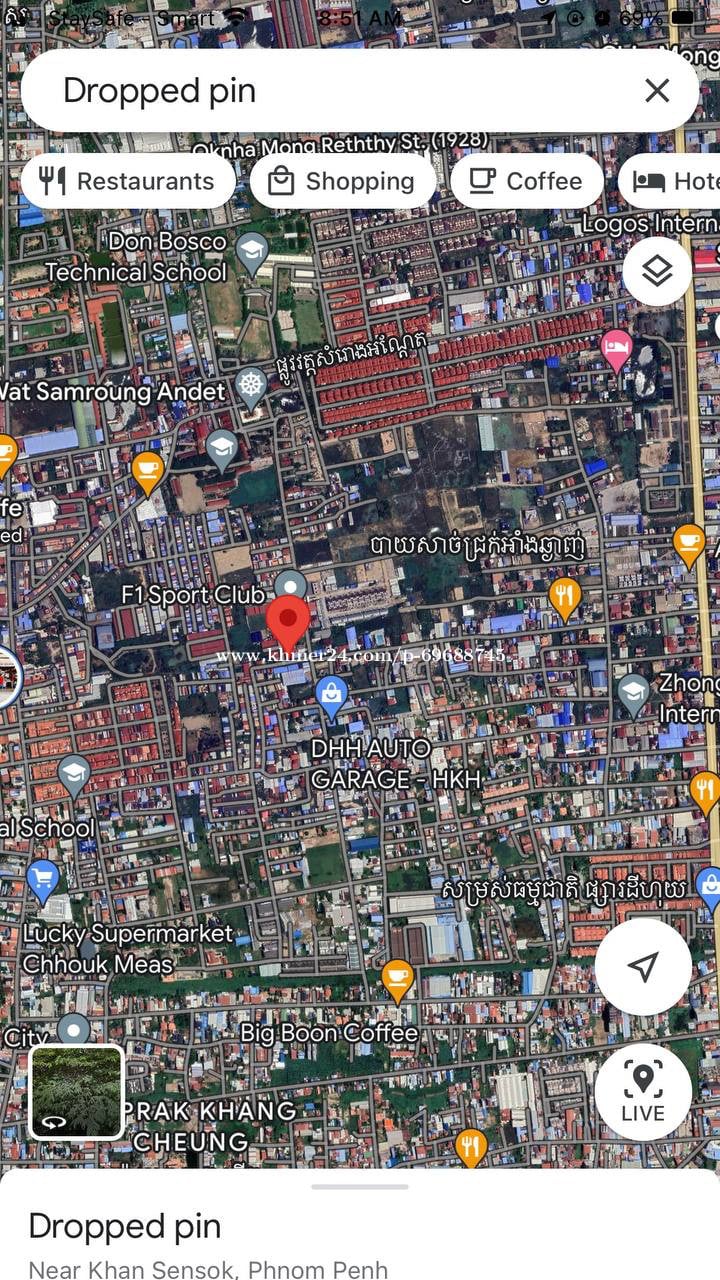Viewport: 720px width, 1280px height.
Task: Center map on my location
Action: point(643,966)
